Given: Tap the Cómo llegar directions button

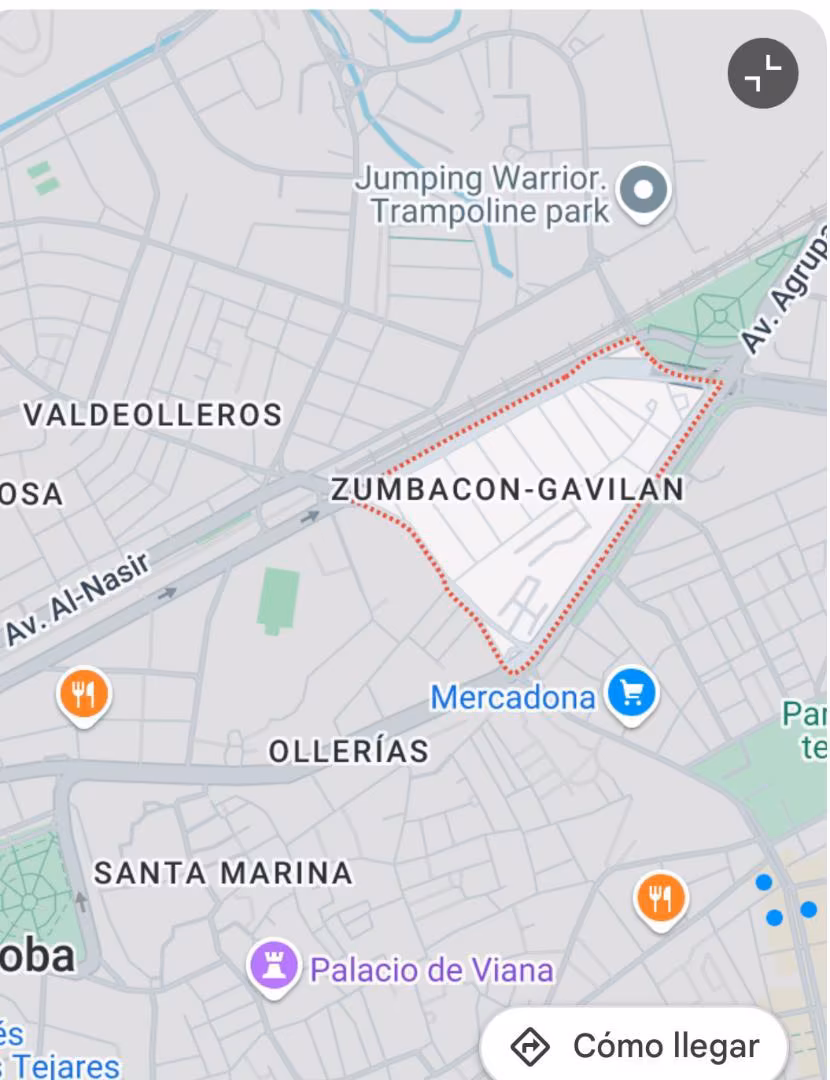Looking at the screenshot, I should (x=635, y=1047).
